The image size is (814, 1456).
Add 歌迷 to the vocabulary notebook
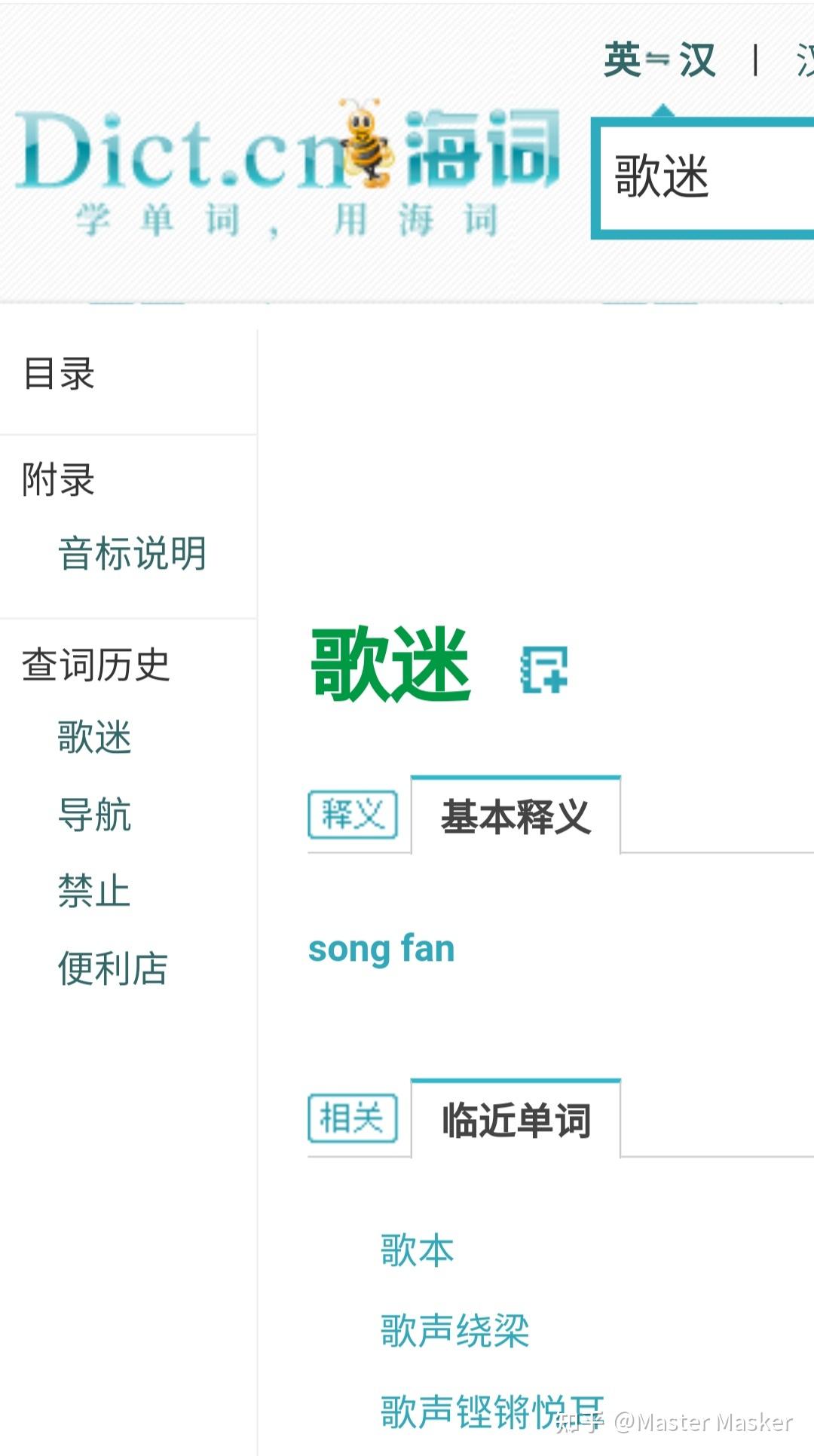(544, 669)
